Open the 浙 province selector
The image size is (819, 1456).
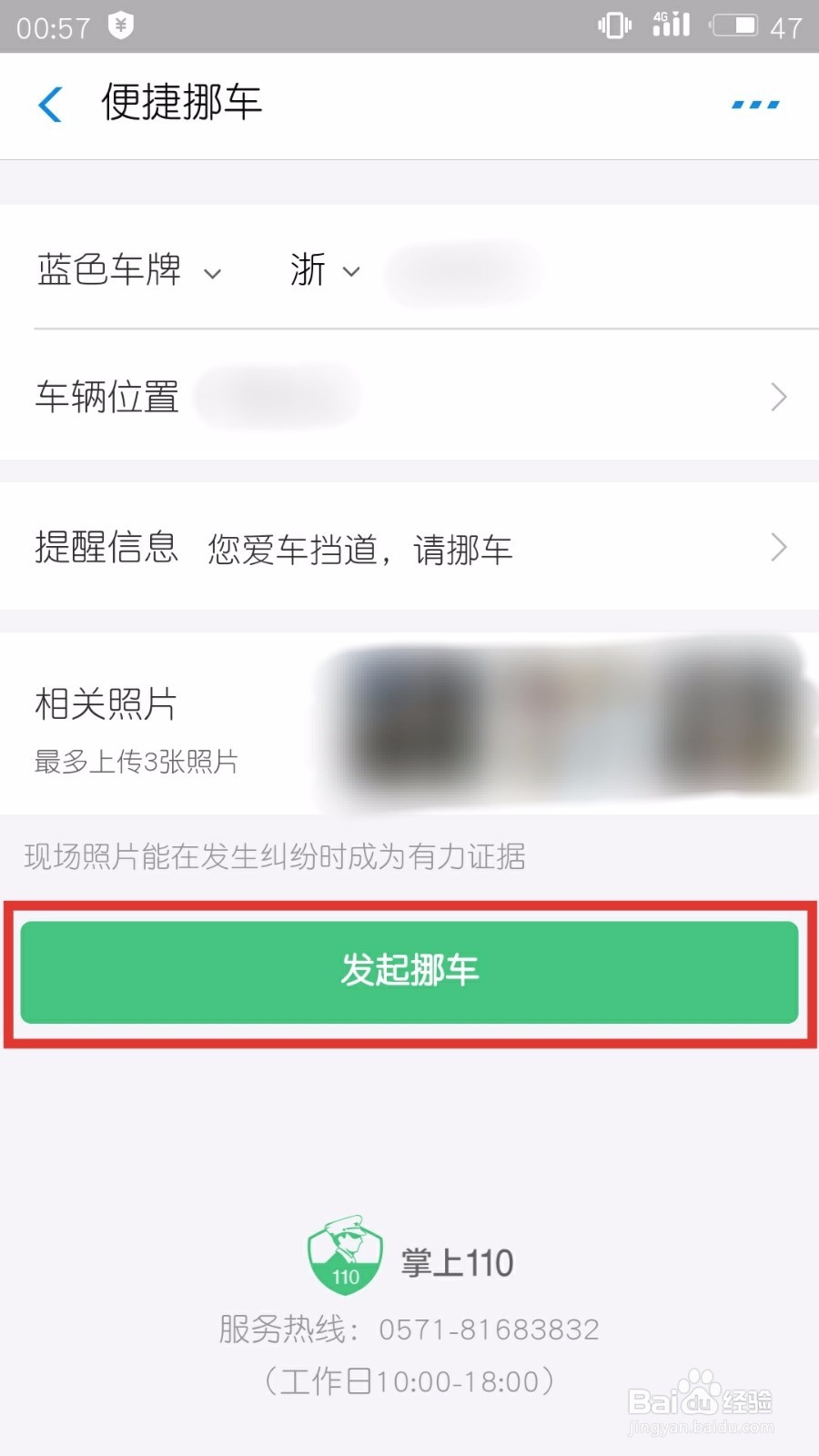tap(325, 271)
